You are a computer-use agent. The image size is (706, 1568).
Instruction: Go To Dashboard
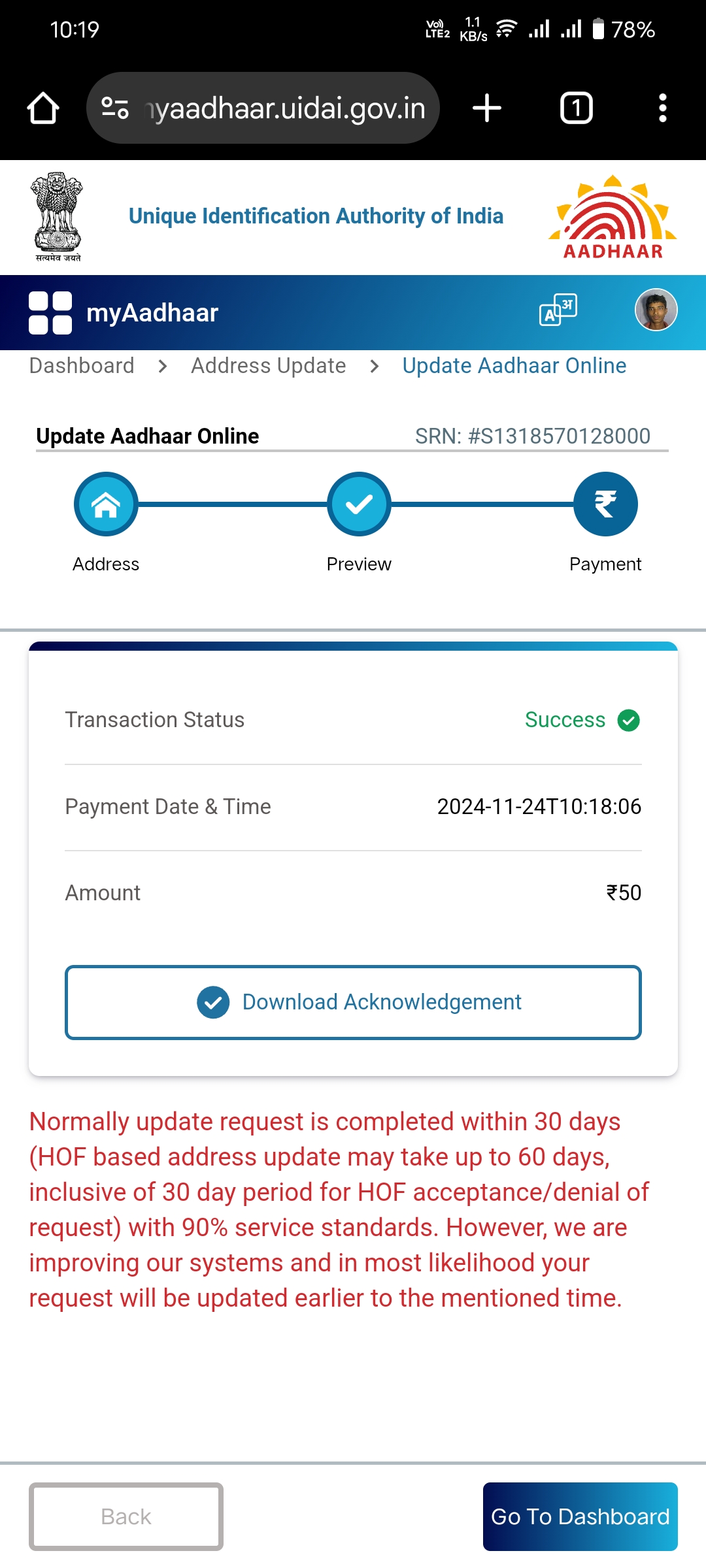580,1516
